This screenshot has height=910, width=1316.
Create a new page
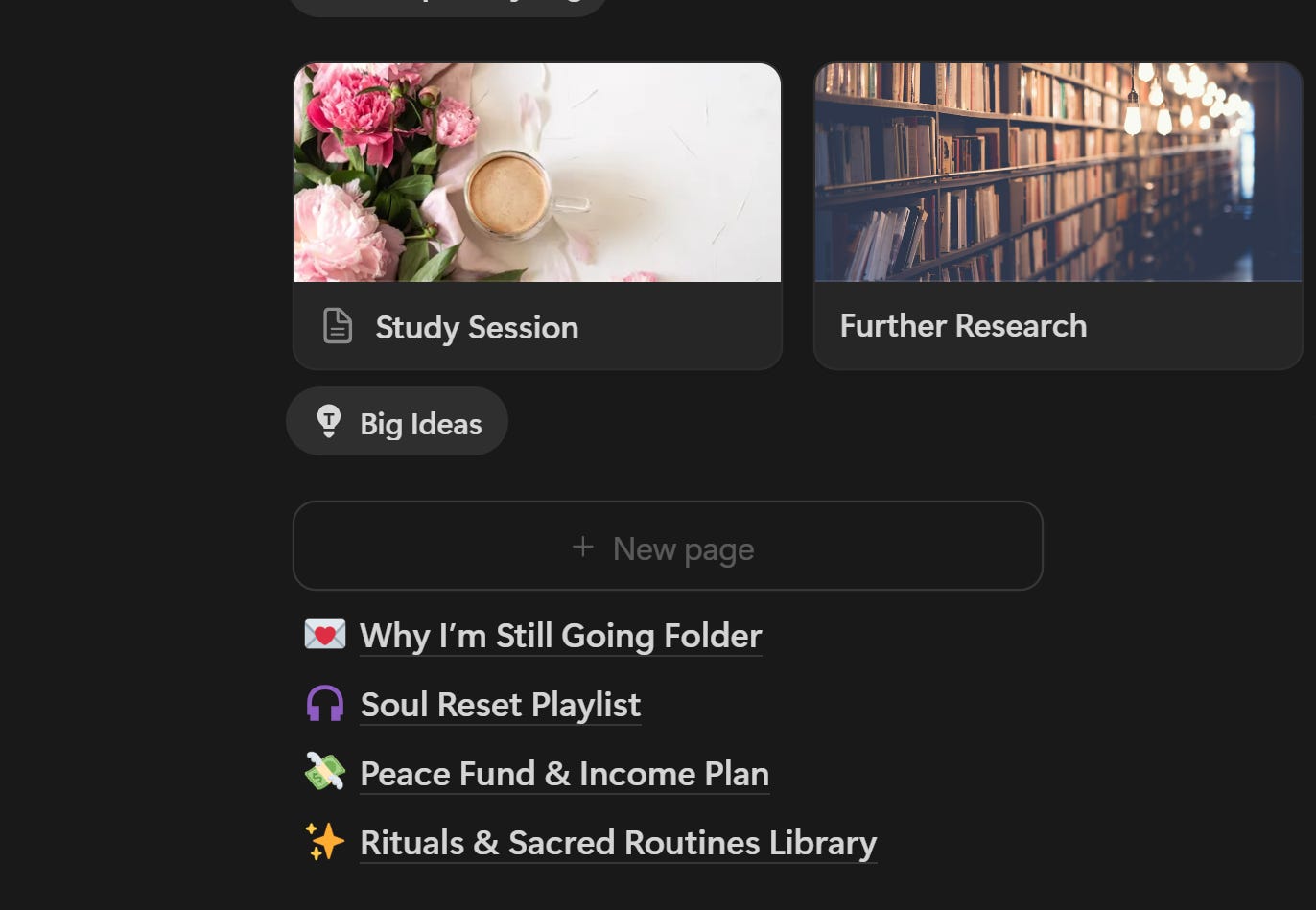click(x=668, y=546)
